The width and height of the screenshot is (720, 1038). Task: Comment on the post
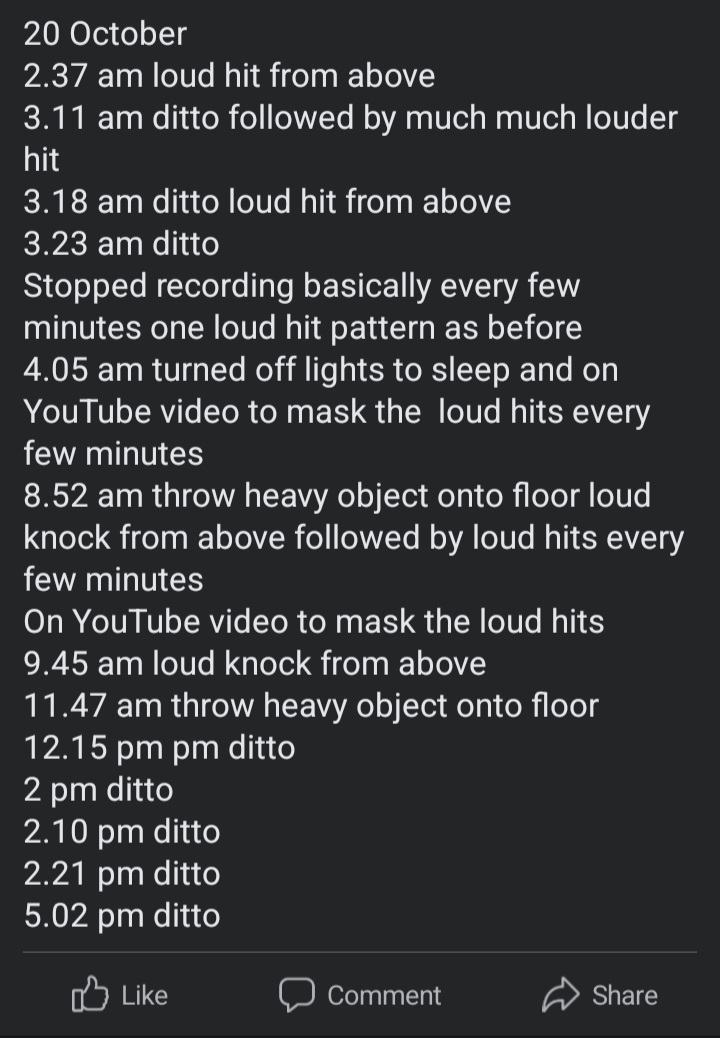[x=360, y=995]
